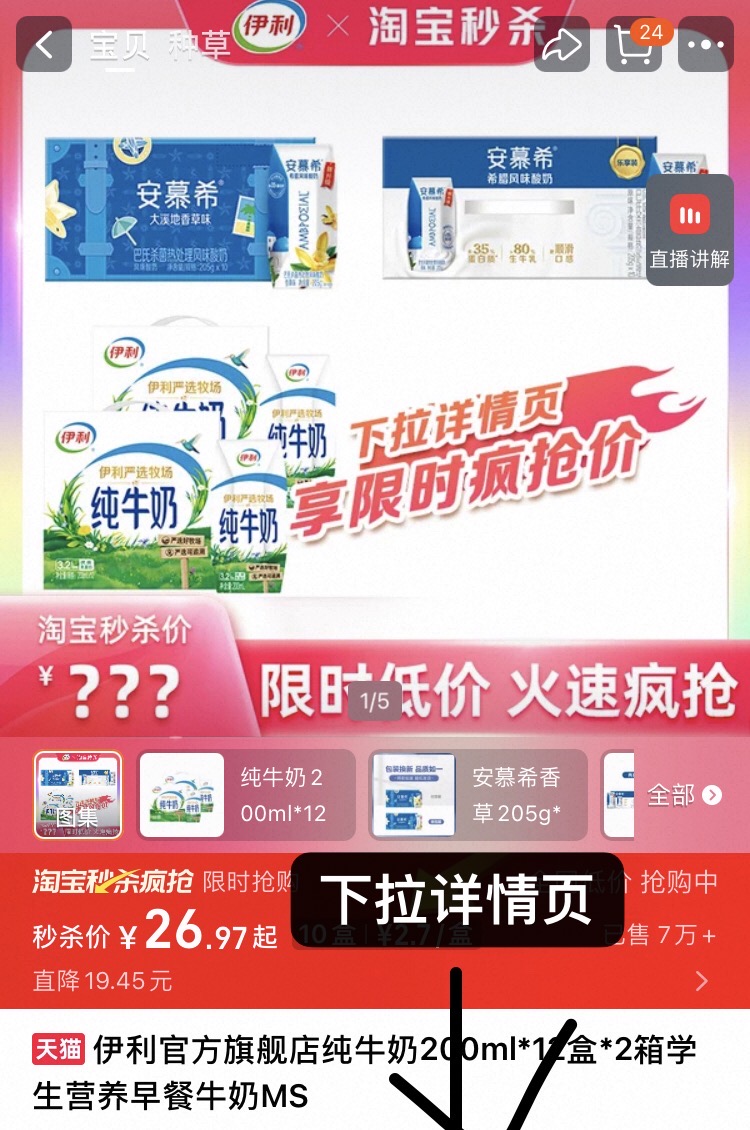The width and height of the screenshot is (750, 1130).
Task: Open 直播讲解 live explanation
Action: (690, 230)
